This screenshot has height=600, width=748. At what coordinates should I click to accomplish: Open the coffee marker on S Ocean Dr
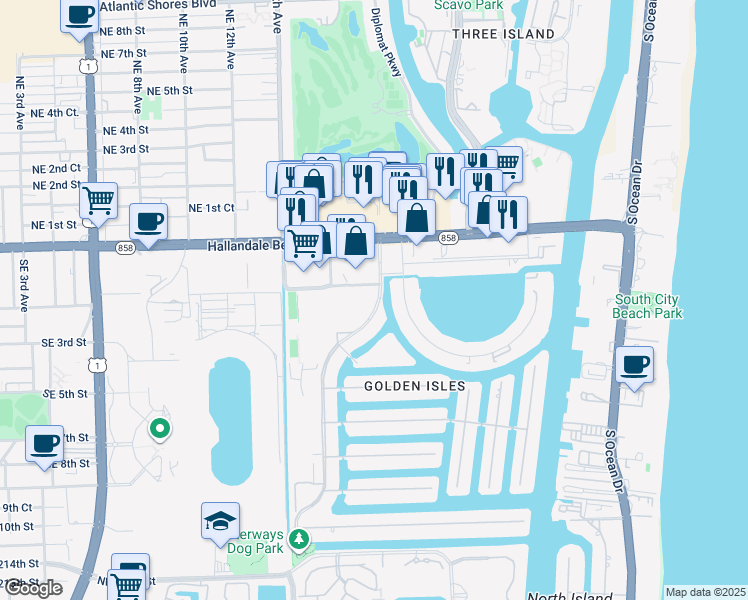click(634, 365)
